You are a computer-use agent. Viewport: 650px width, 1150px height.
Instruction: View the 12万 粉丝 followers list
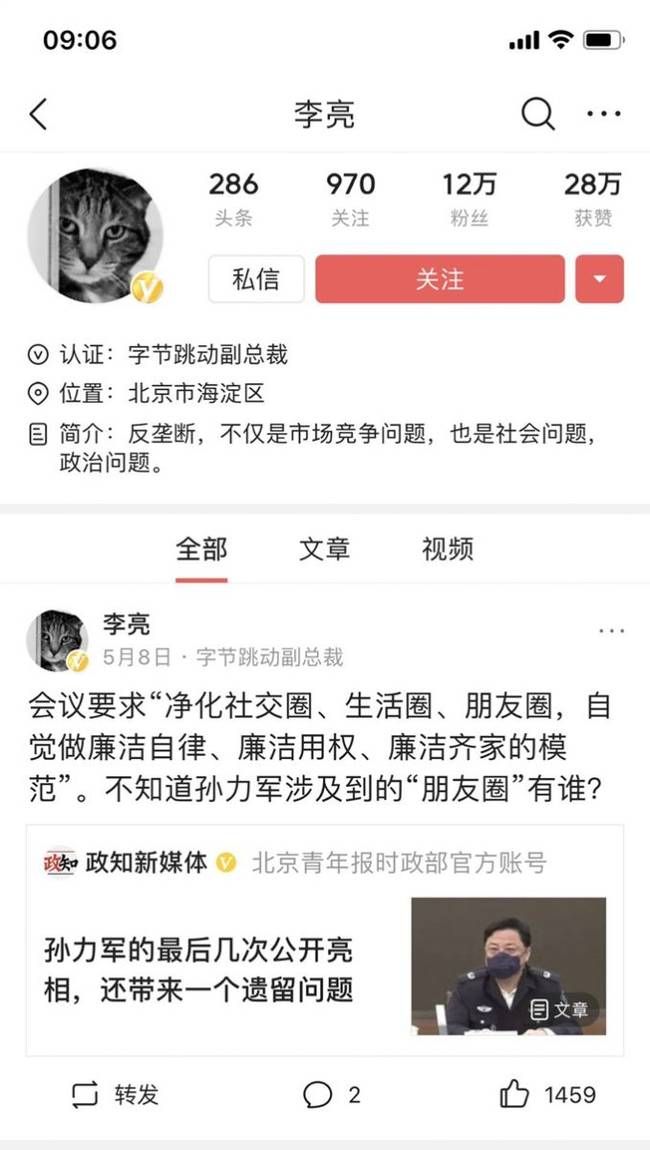[469, 198]
